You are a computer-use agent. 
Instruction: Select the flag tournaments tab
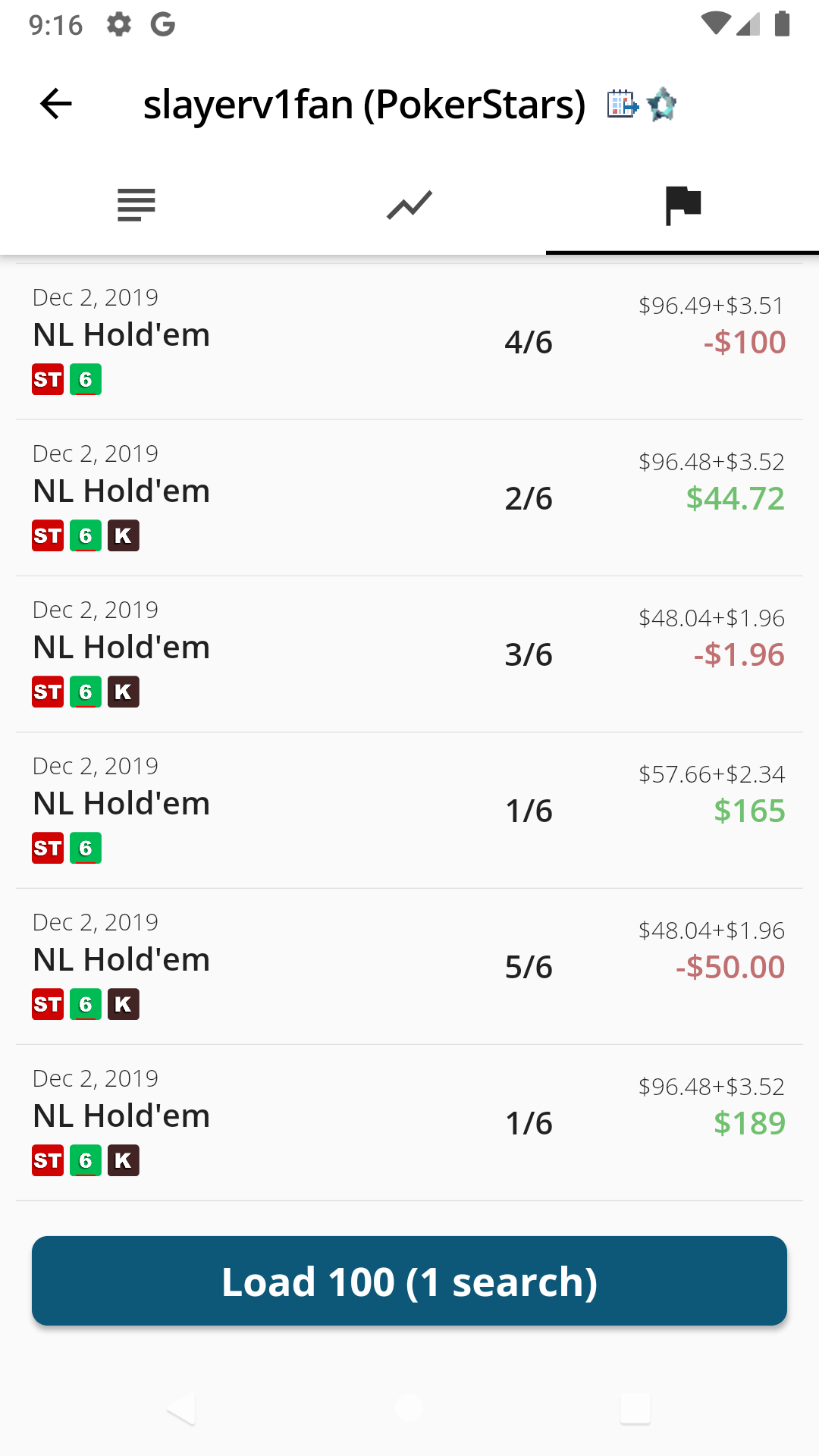682,205
